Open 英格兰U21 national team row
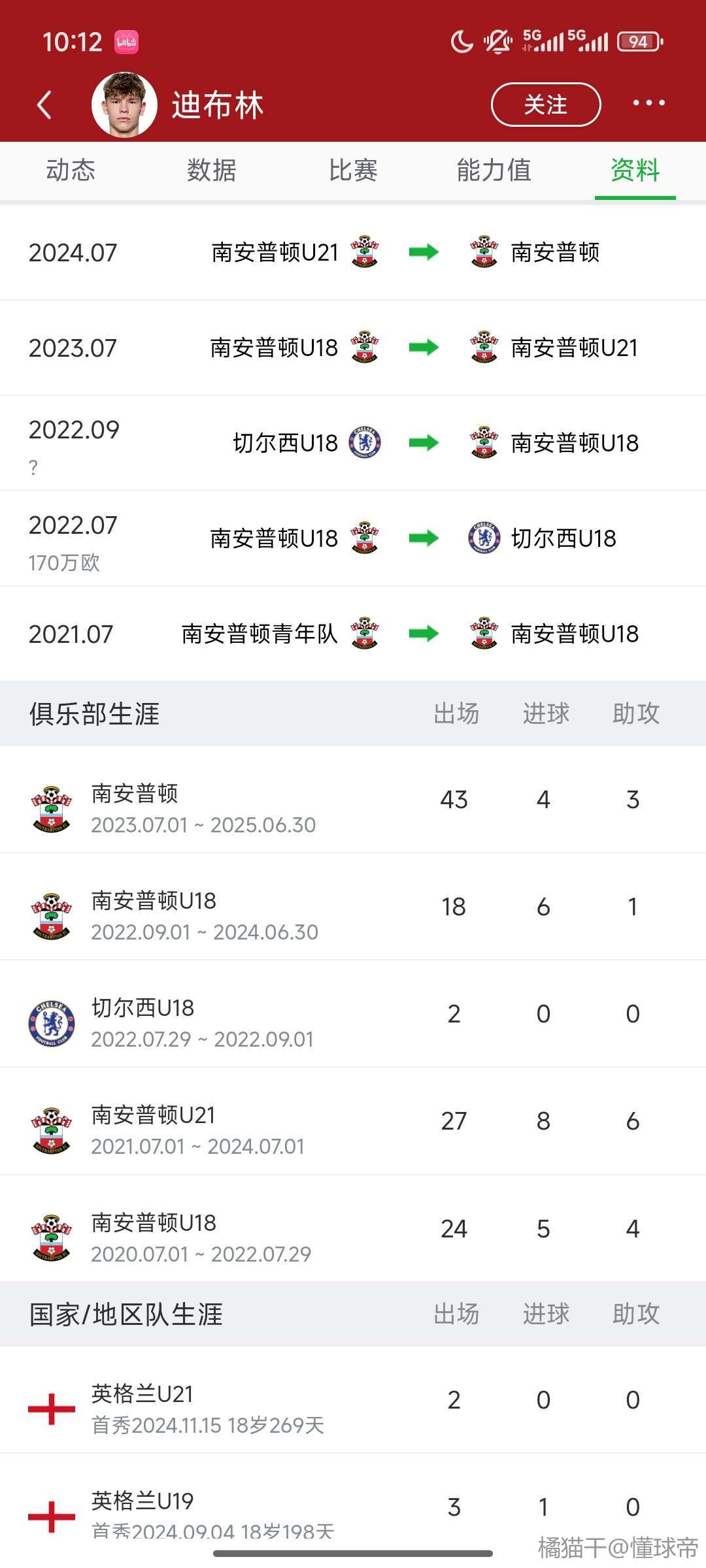 pyautogui.click(x=353, y=1400)
